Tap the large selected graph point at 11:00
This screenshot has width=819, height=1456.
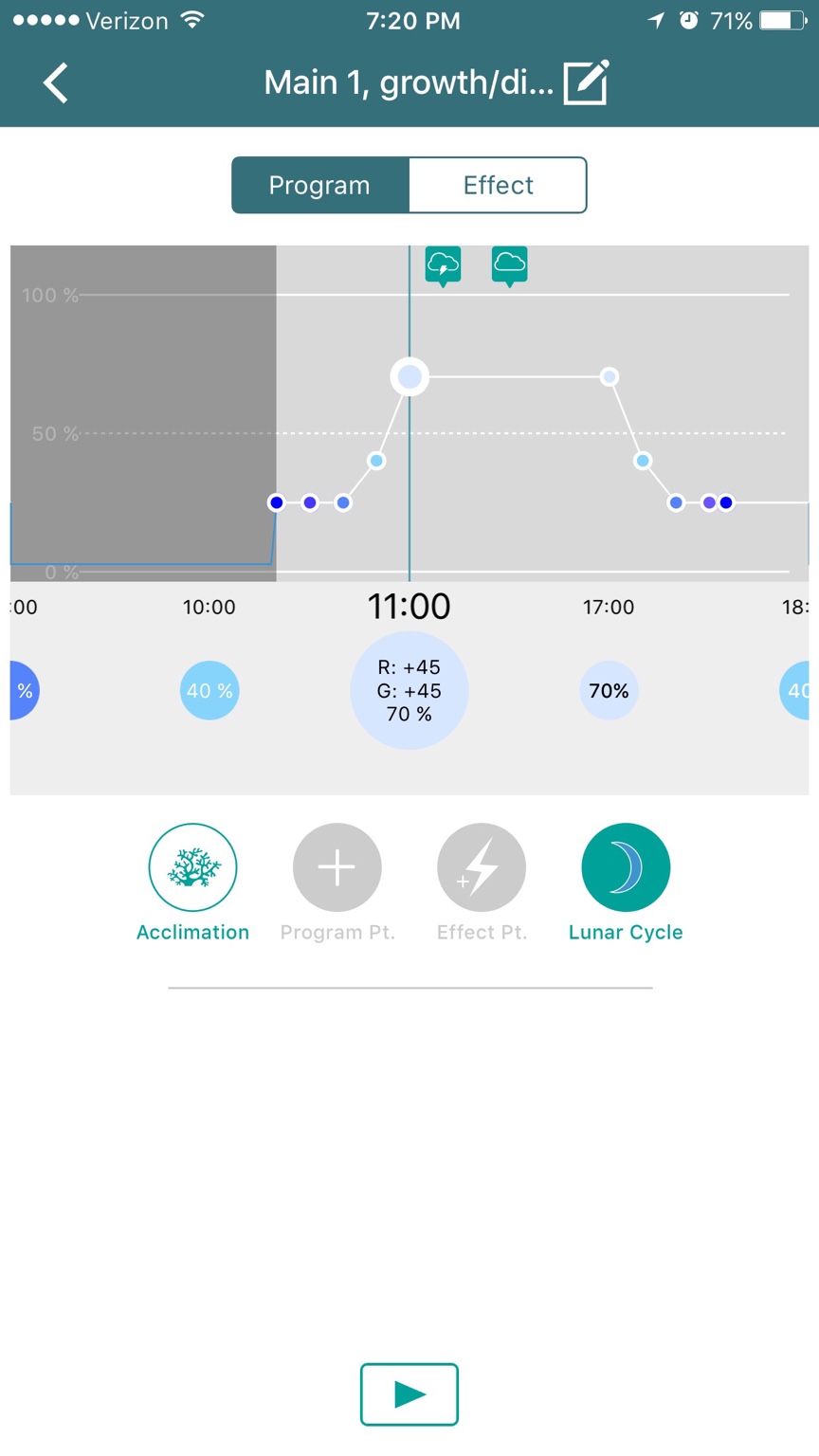click(x=409, y=377)
